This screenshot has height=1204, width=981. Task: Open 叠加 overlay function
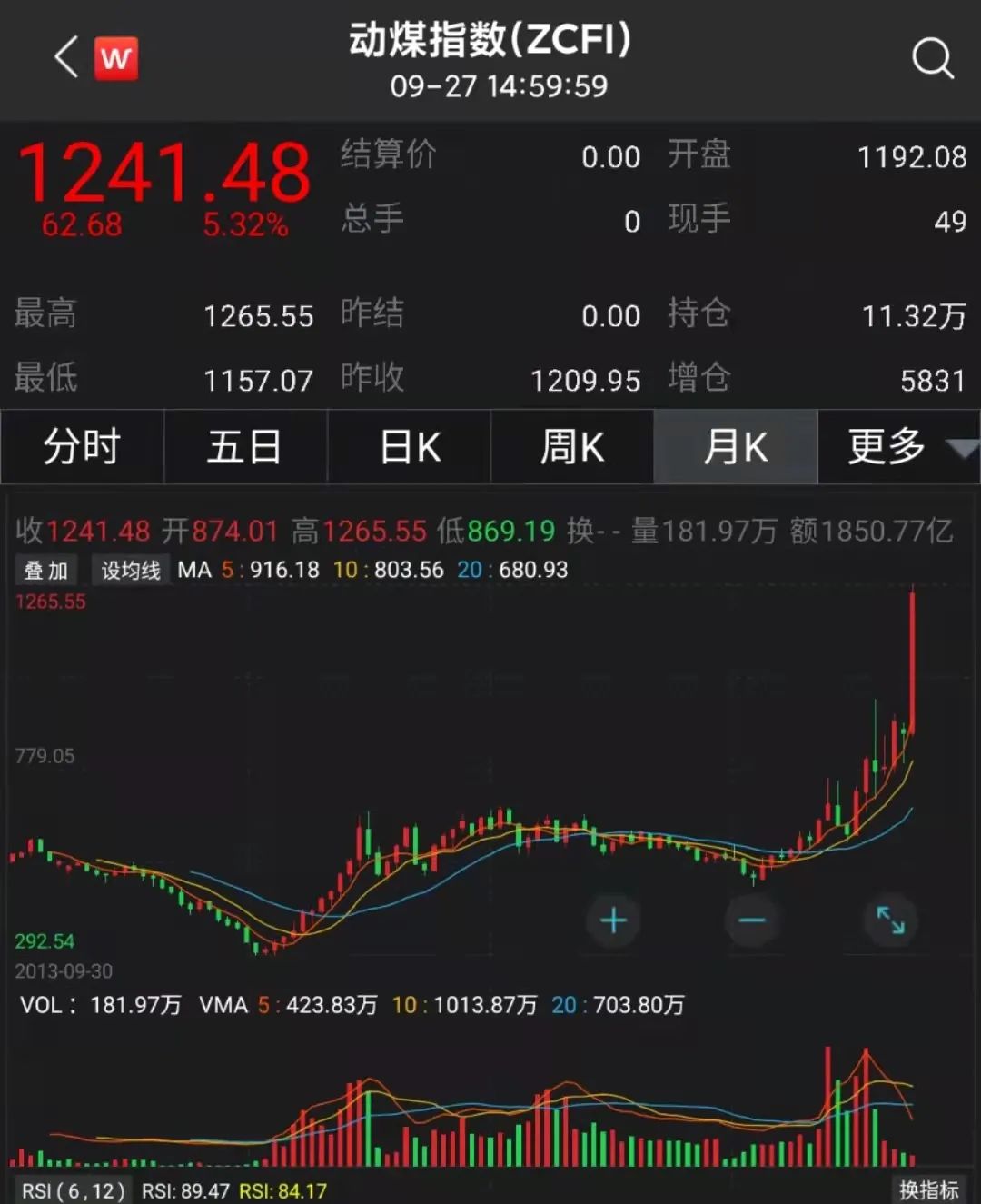point(45,571)
